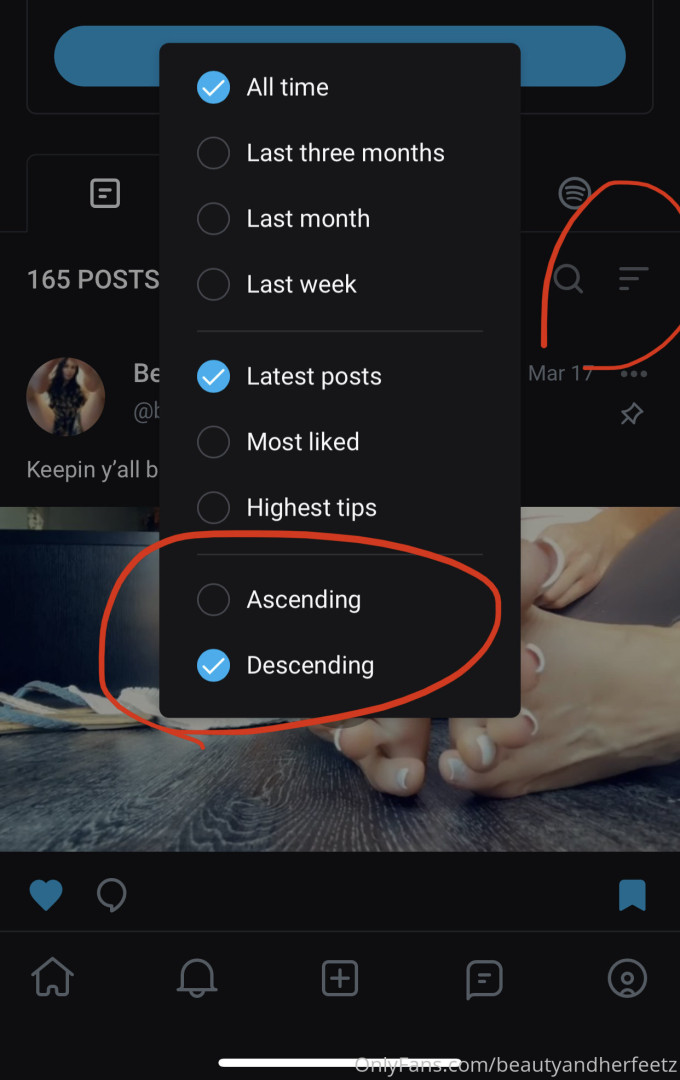Open the notifications bell tab
This screenshot has width=680, height=1080.
tap(196, 979)
